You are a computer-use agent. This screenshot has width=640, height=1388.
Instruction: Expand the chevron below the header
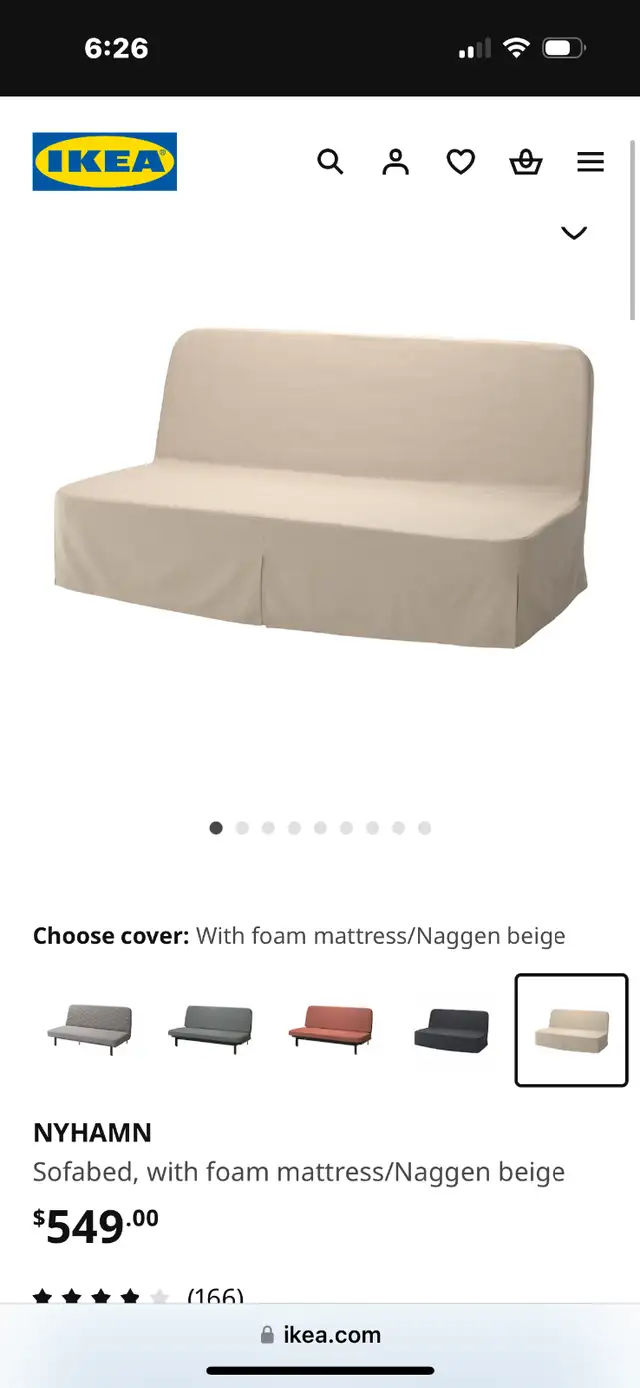(573, 233)
